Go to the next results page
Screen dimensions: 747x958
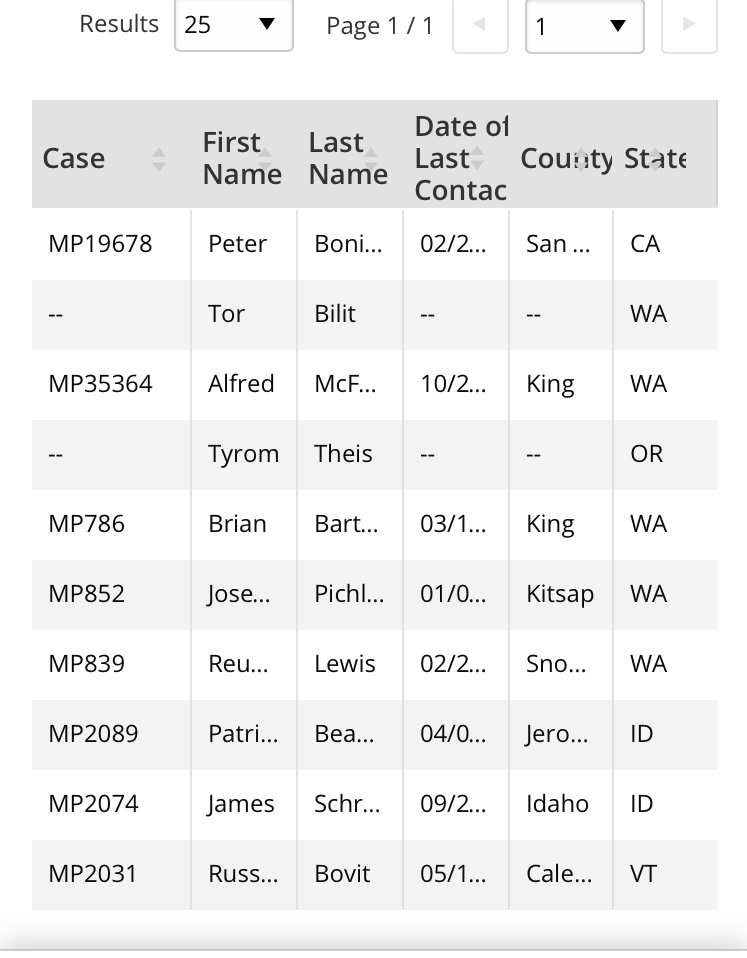(x=689, y=26)
